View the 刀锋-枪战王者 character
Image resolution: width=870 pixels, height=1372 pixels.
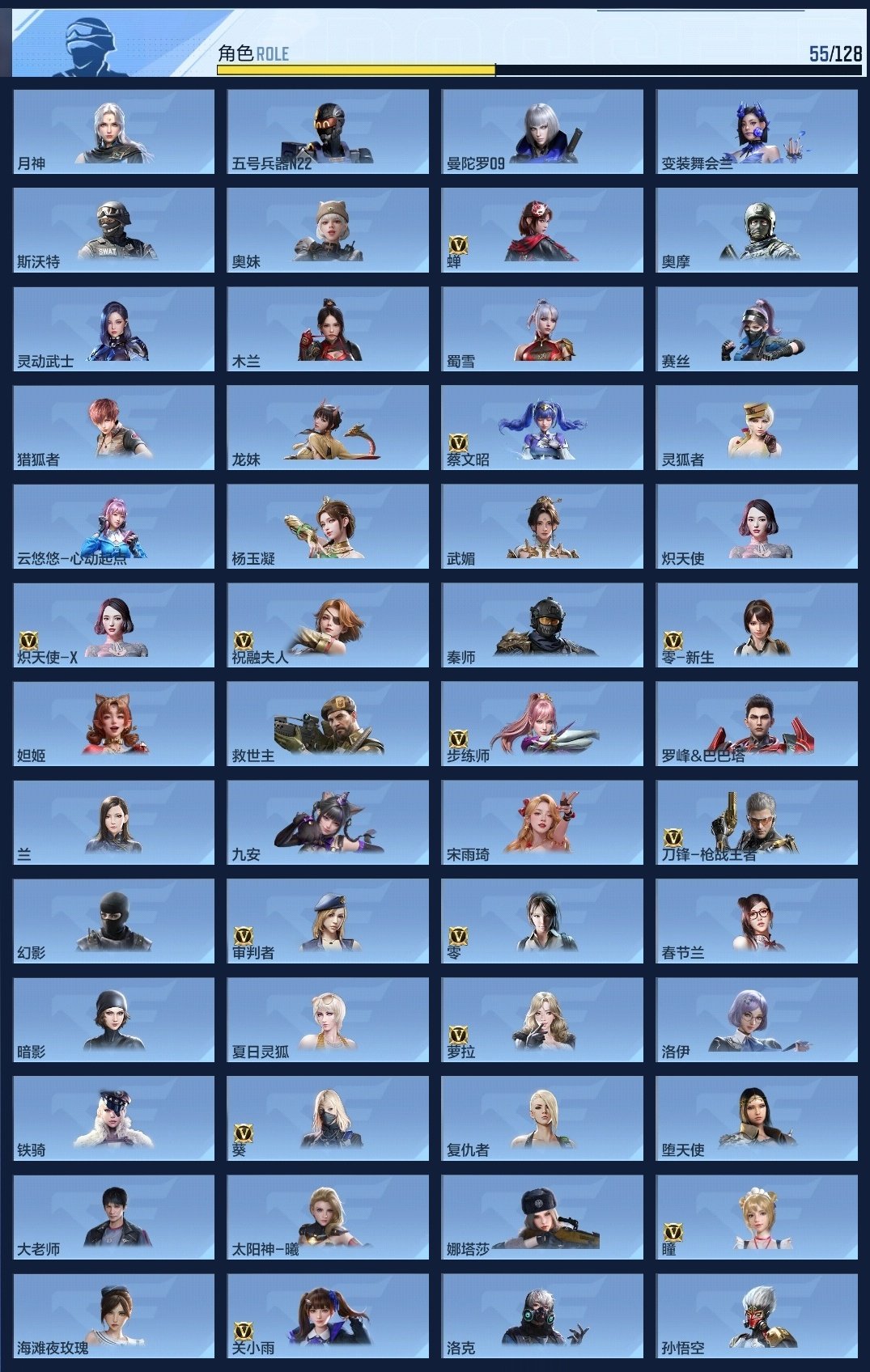coord(757,822)
